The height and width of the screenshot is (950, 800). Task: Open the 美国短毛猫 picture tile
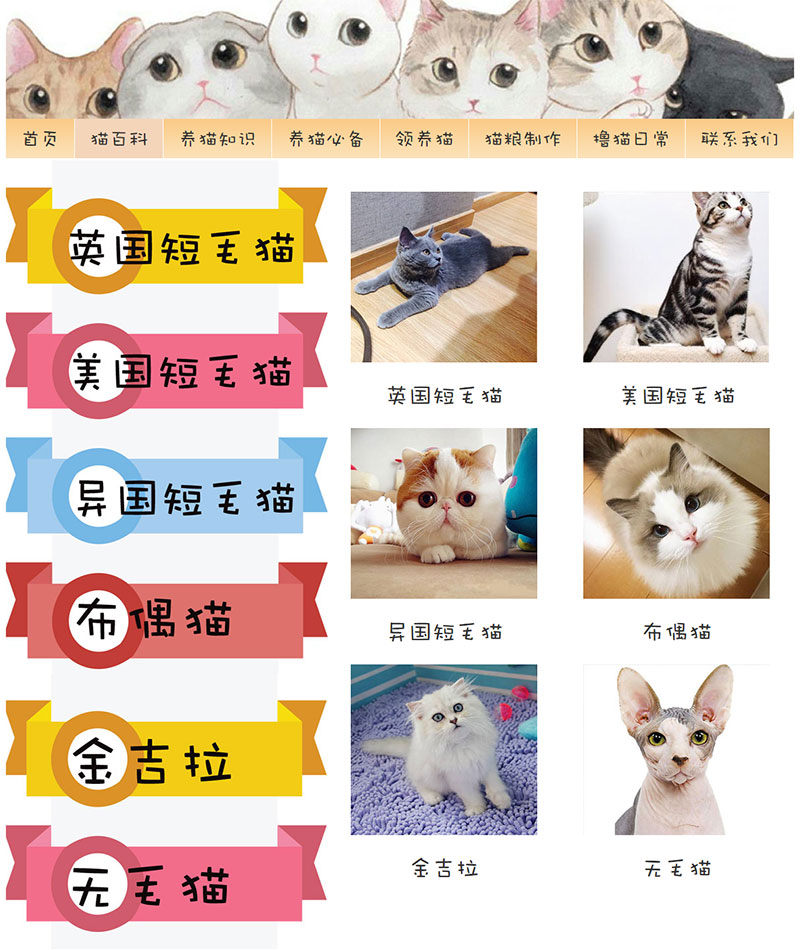click(676, 277)
